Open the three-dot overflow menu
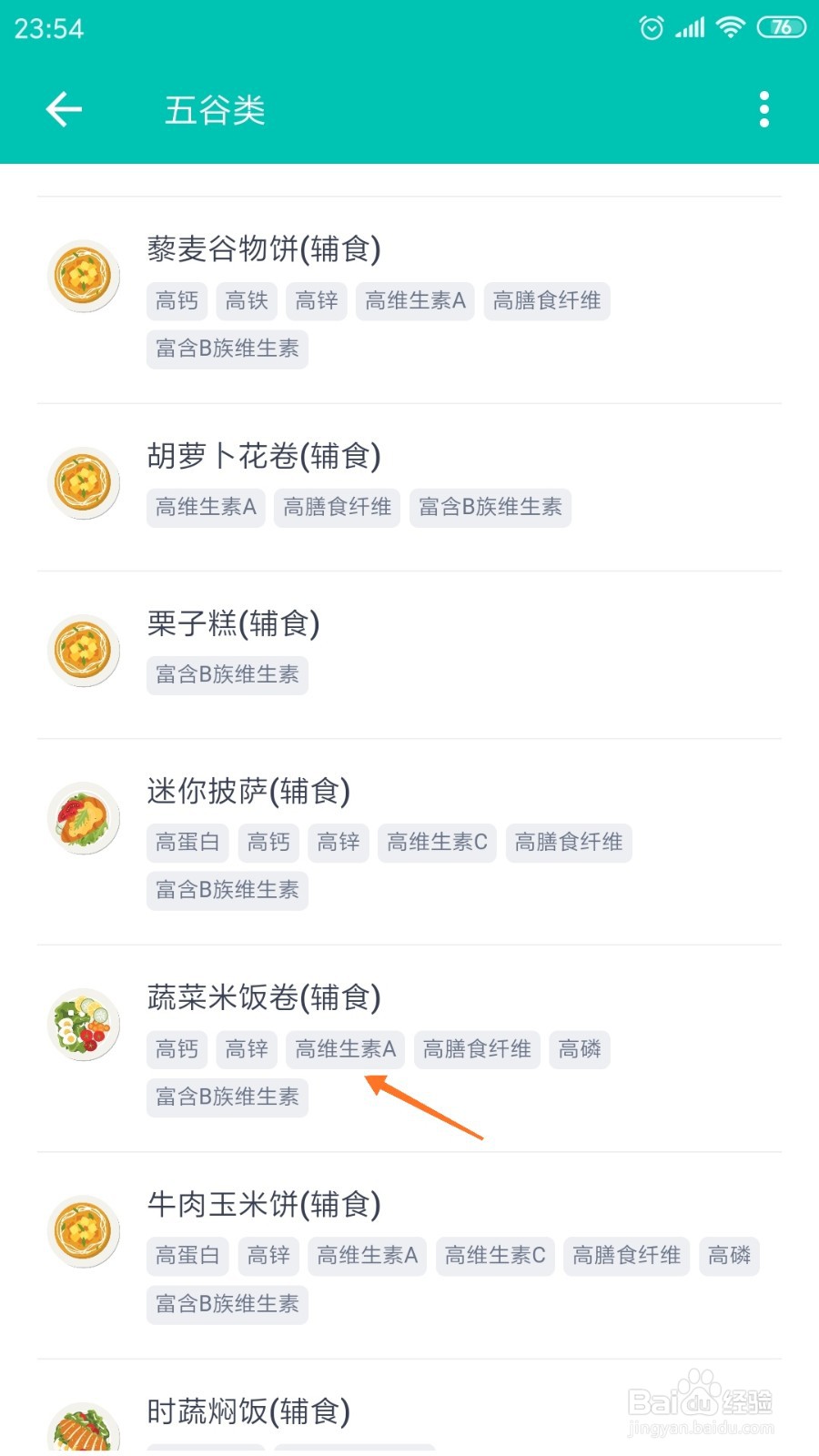The width and height of the screenshot is (819, 1456). pyautogui.click(x=763, y=108)
